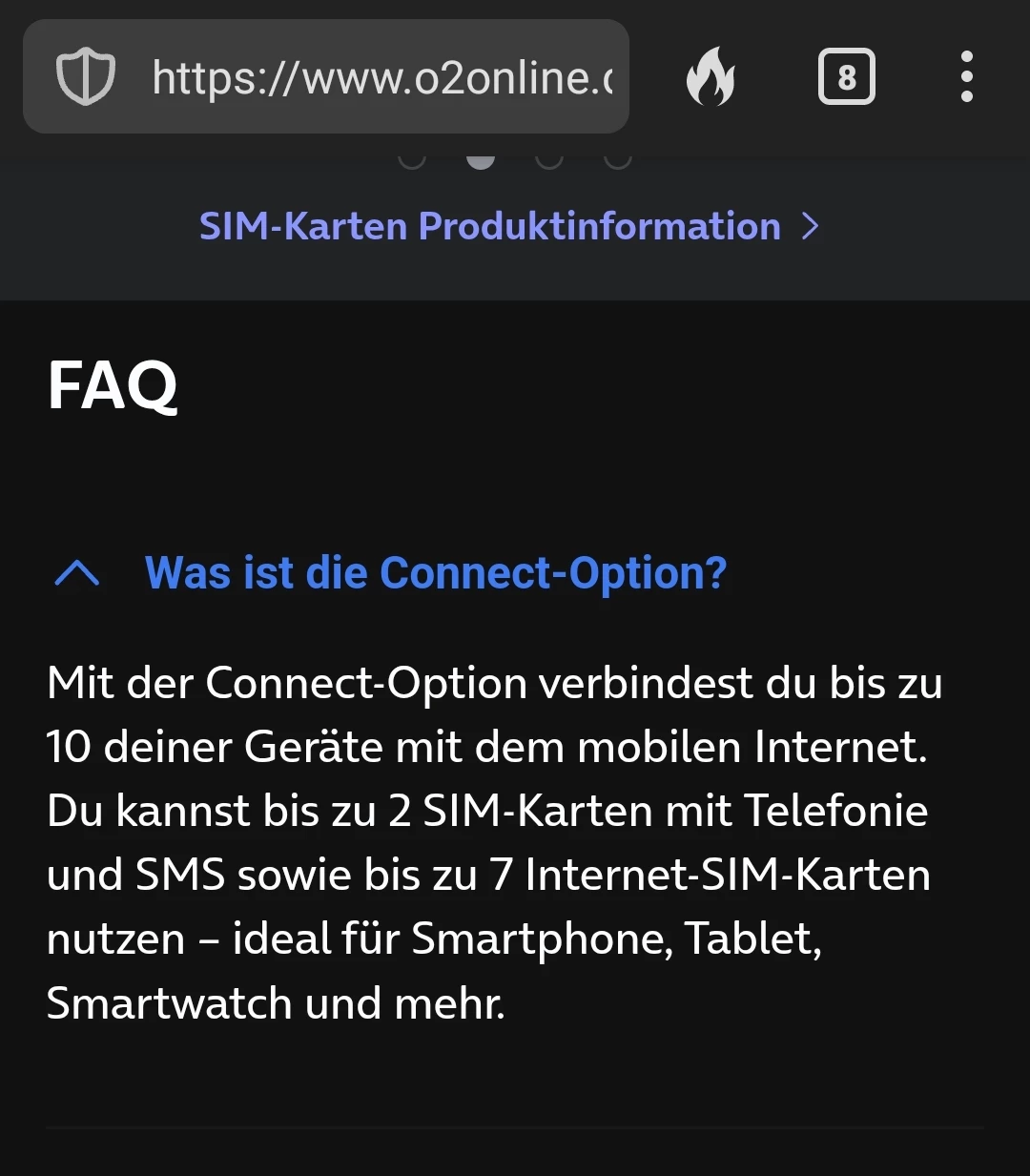
Task: Open the privacy shield icon
Action: [86, 77]
